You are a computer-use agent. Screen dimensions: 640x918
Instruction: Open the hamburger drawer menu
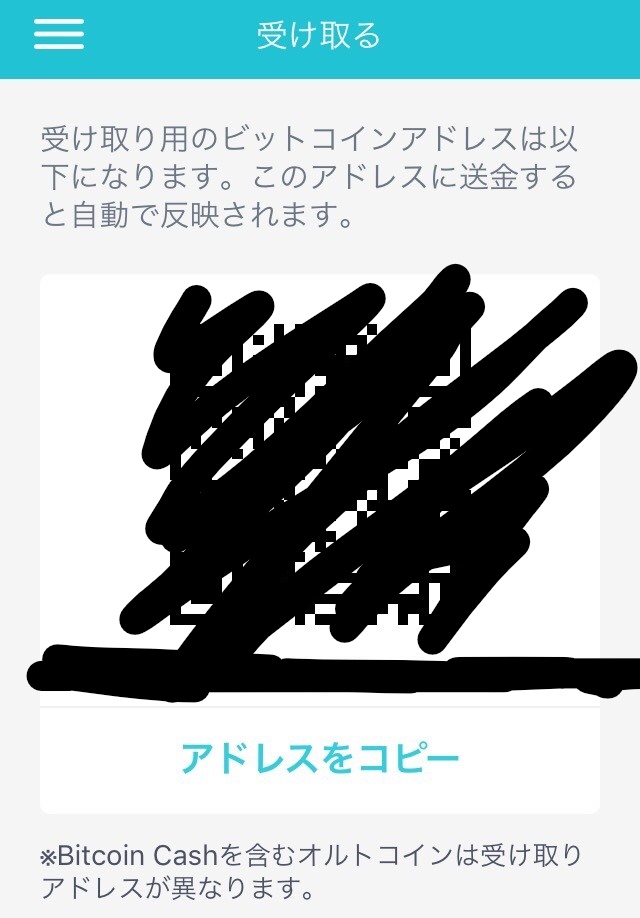point(59,35)
